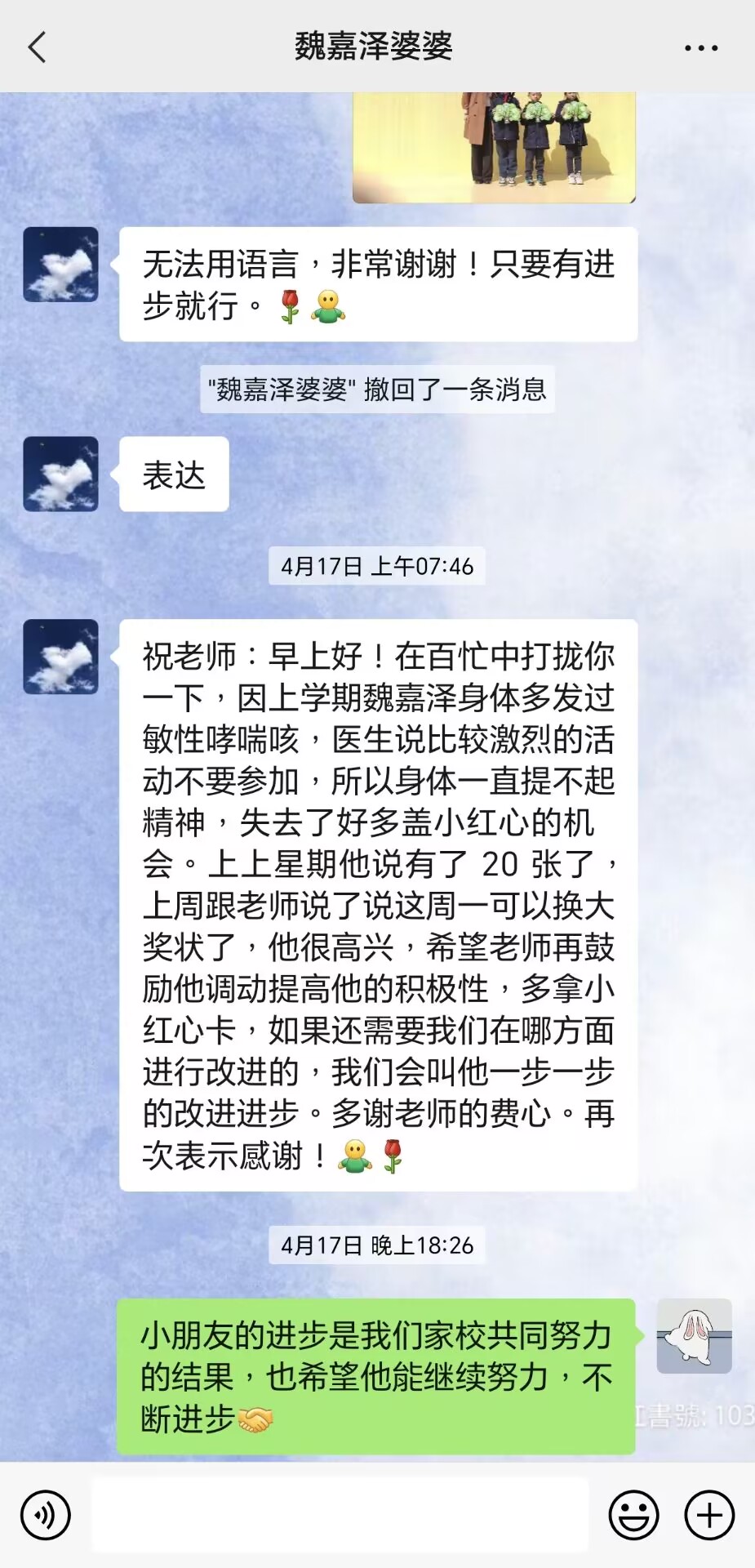Open the chat options three-dot menu

coord(700,48)
